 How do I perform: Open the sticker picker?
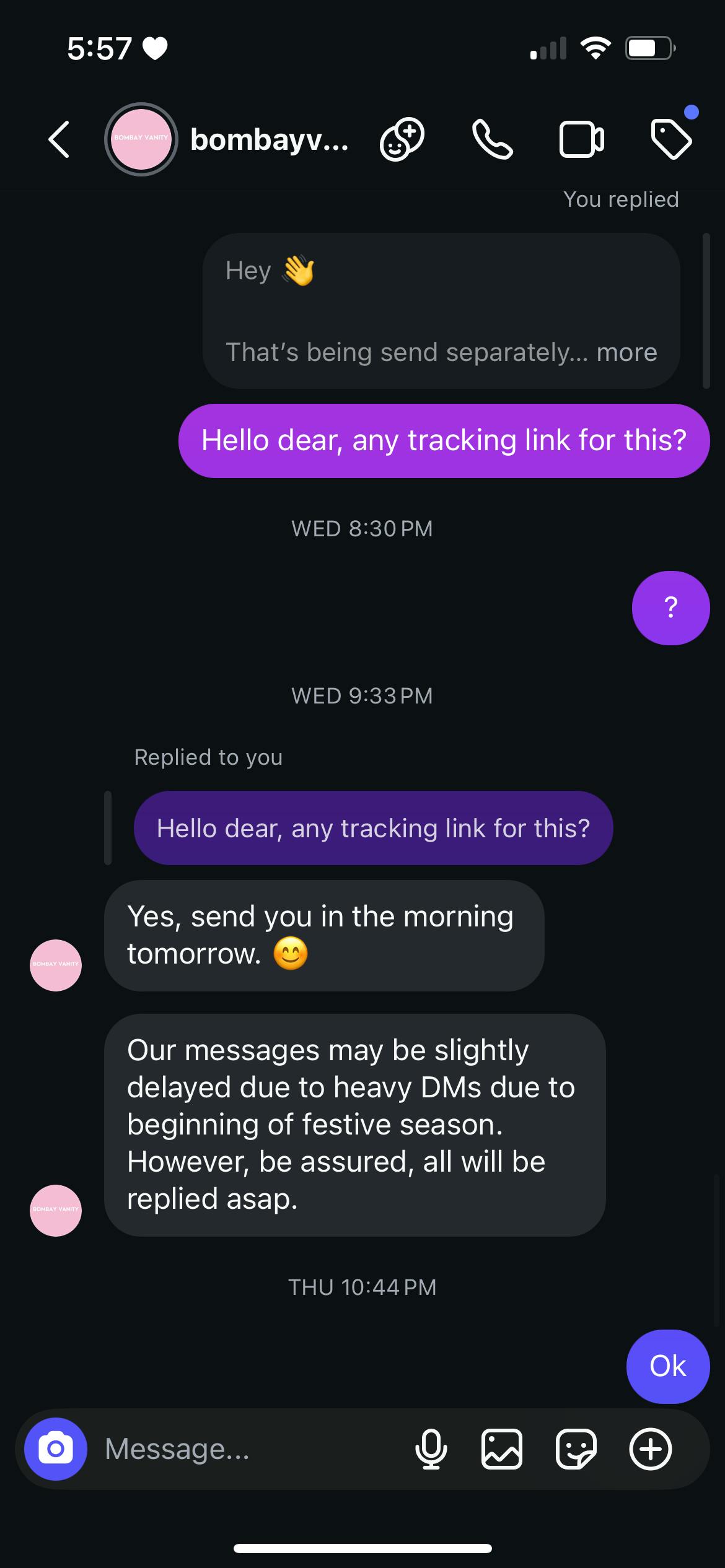click(576, 1449)
